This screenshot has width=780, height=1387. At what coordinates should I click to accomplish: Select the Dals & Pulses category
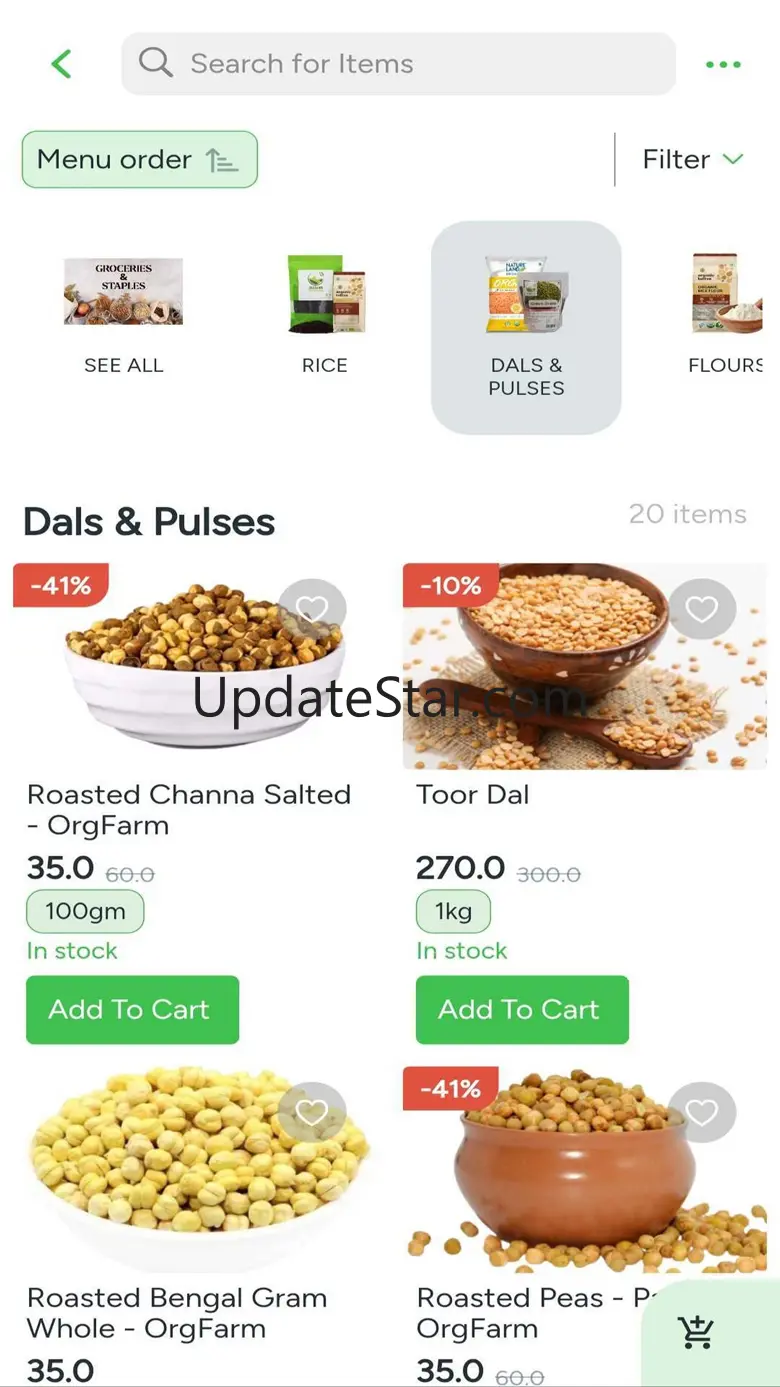526,327
